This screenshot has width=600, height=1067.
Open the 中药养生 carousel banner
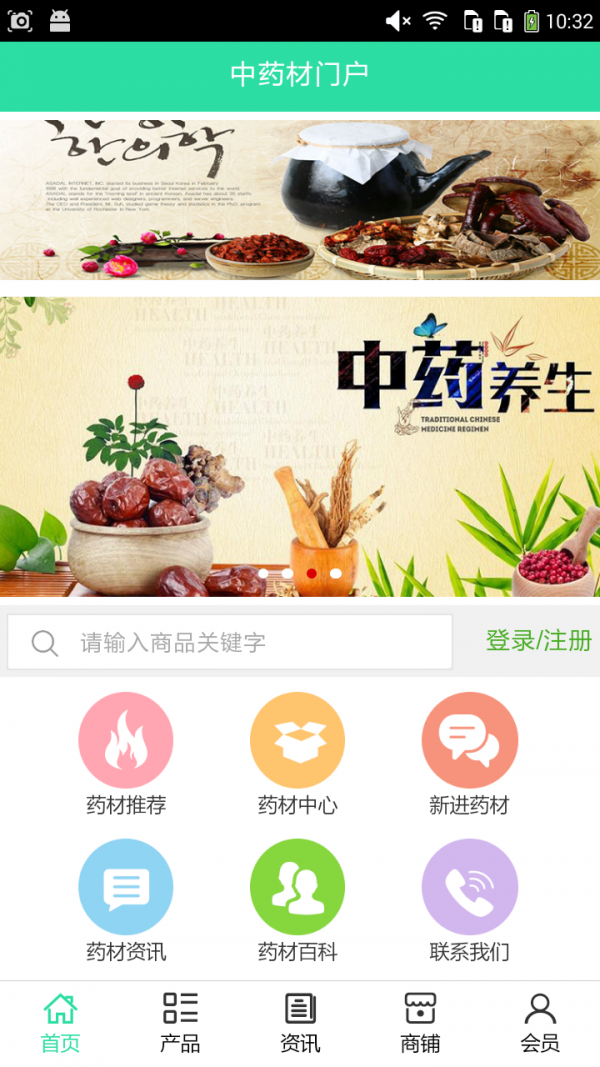pyautogui.click(x=300, y=446)
